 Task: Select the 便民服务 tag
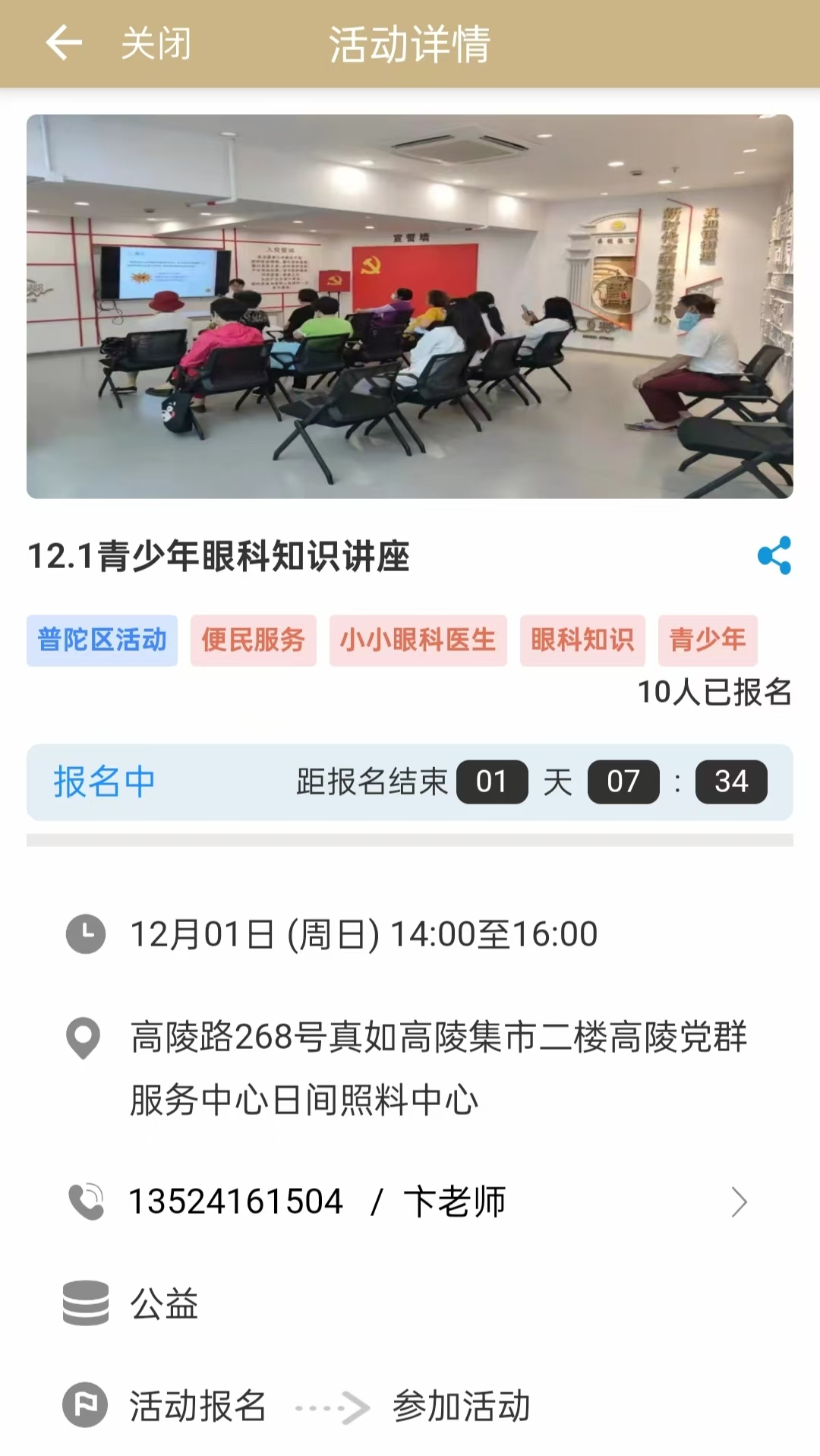pos(253,640)
